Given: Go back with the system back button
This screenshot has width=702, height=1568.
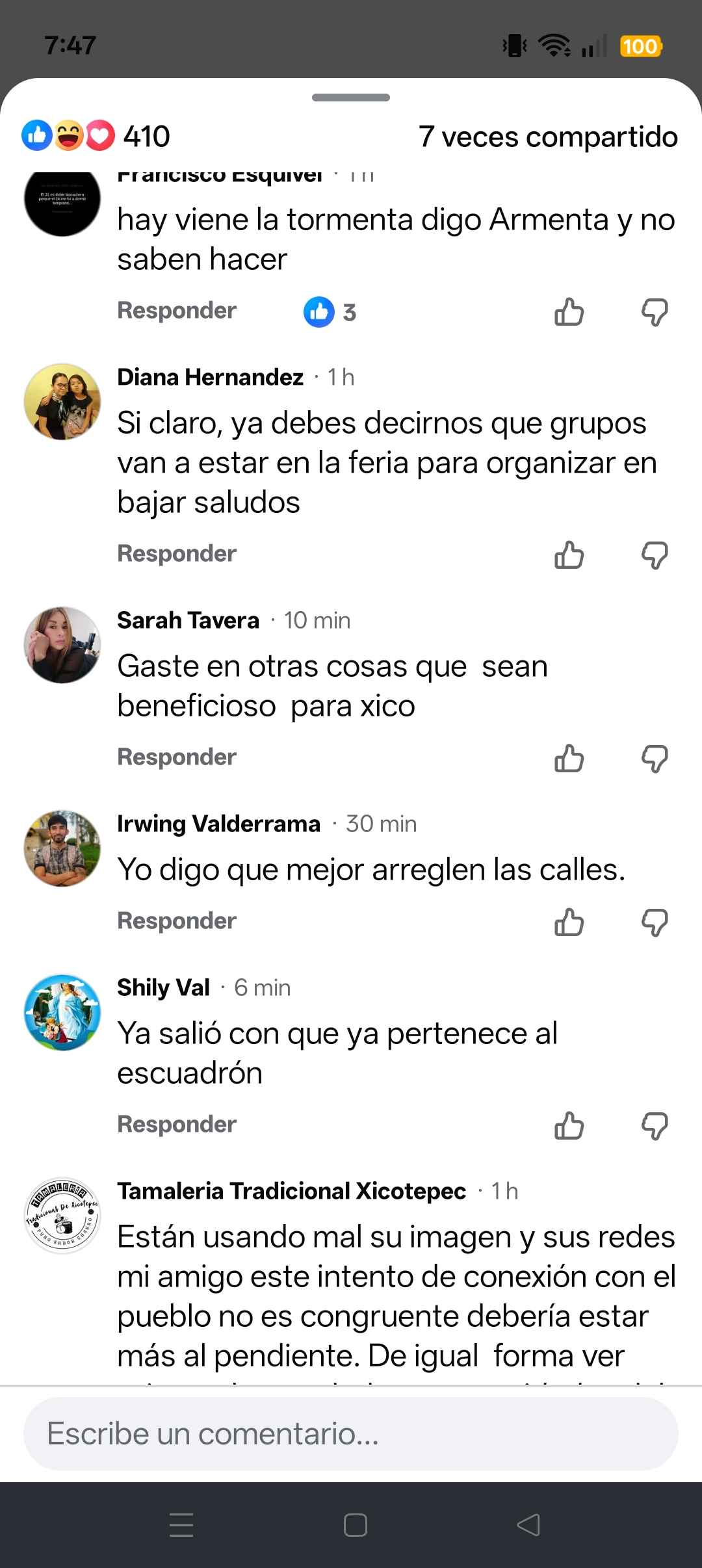Looking at the screenshot, I should click(x=528, y=1524).
